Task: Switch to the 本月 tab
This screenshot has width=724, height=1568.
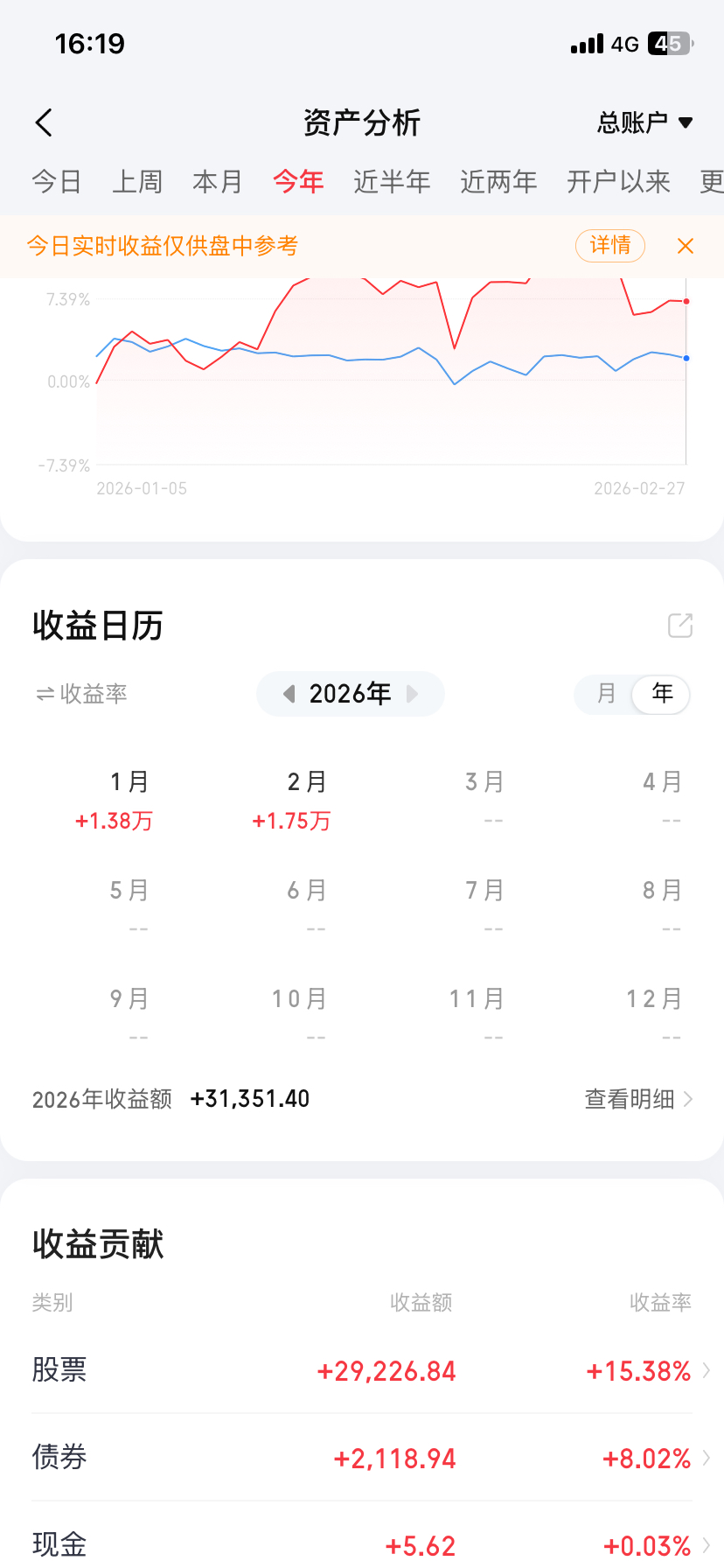Action: [x=218, y=182]
